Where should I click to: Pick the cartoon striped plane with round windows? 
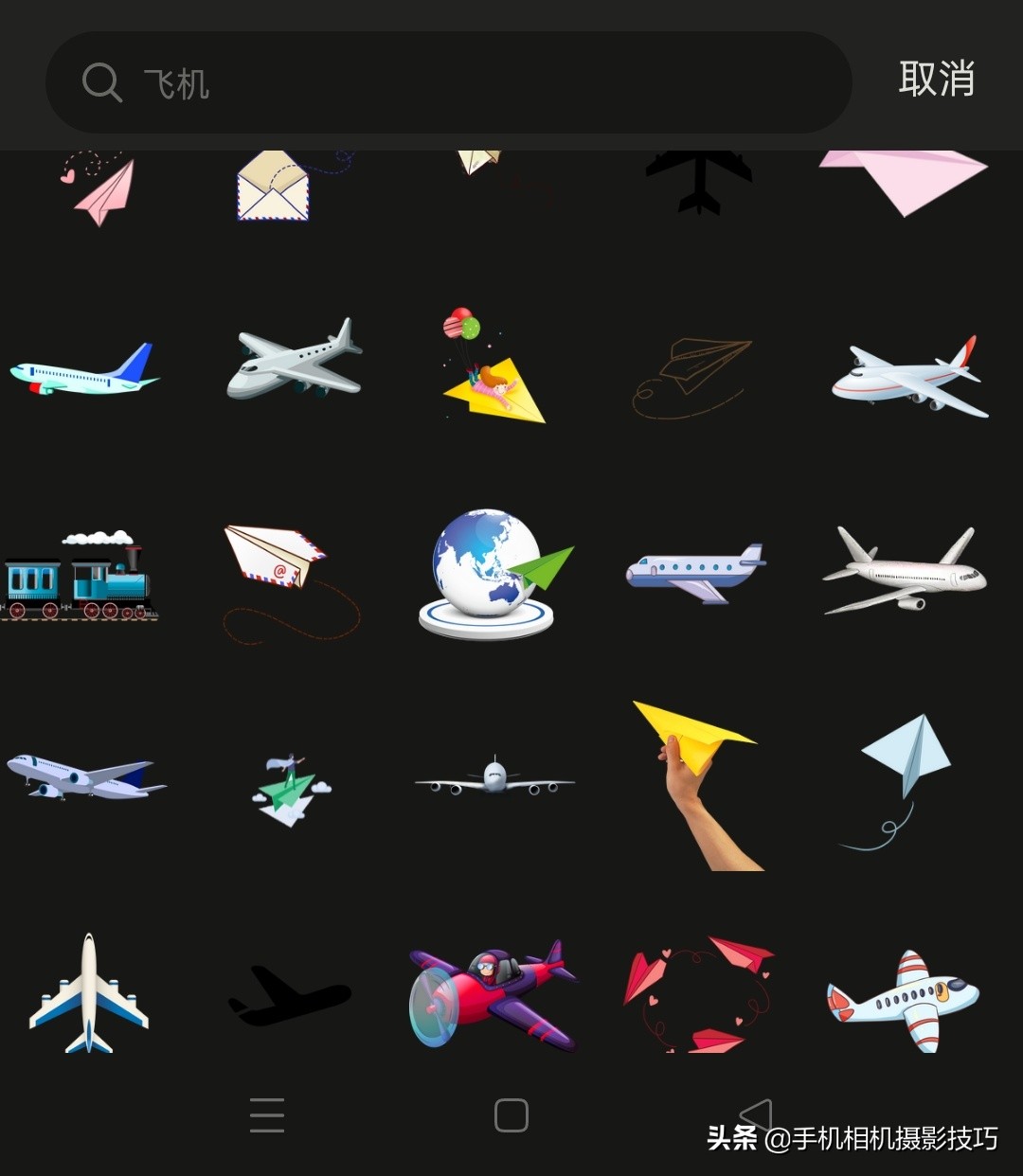[x=902, y=999]
